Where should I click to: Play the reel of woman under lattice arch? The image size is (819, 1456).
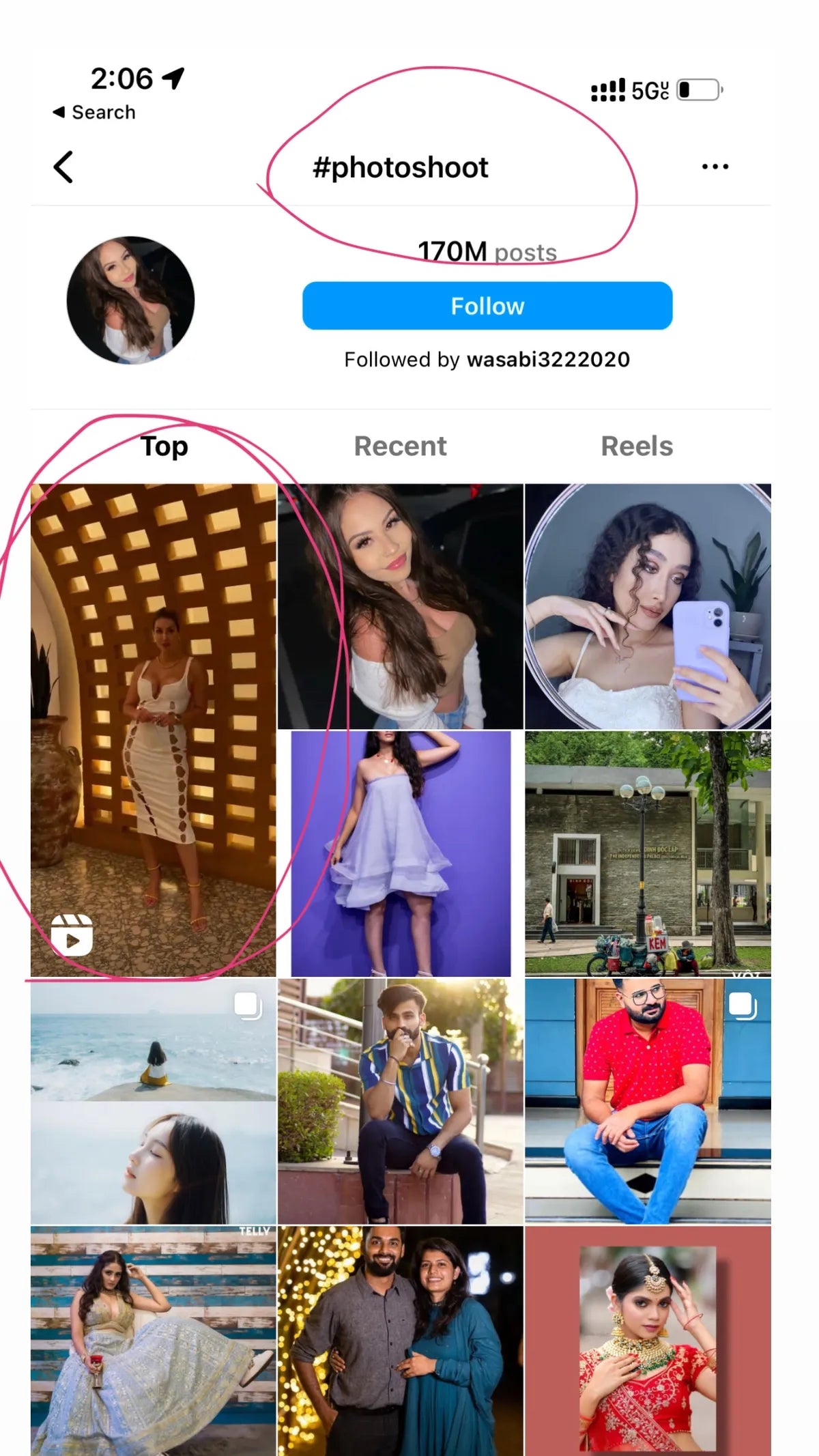tap(154, 729)
